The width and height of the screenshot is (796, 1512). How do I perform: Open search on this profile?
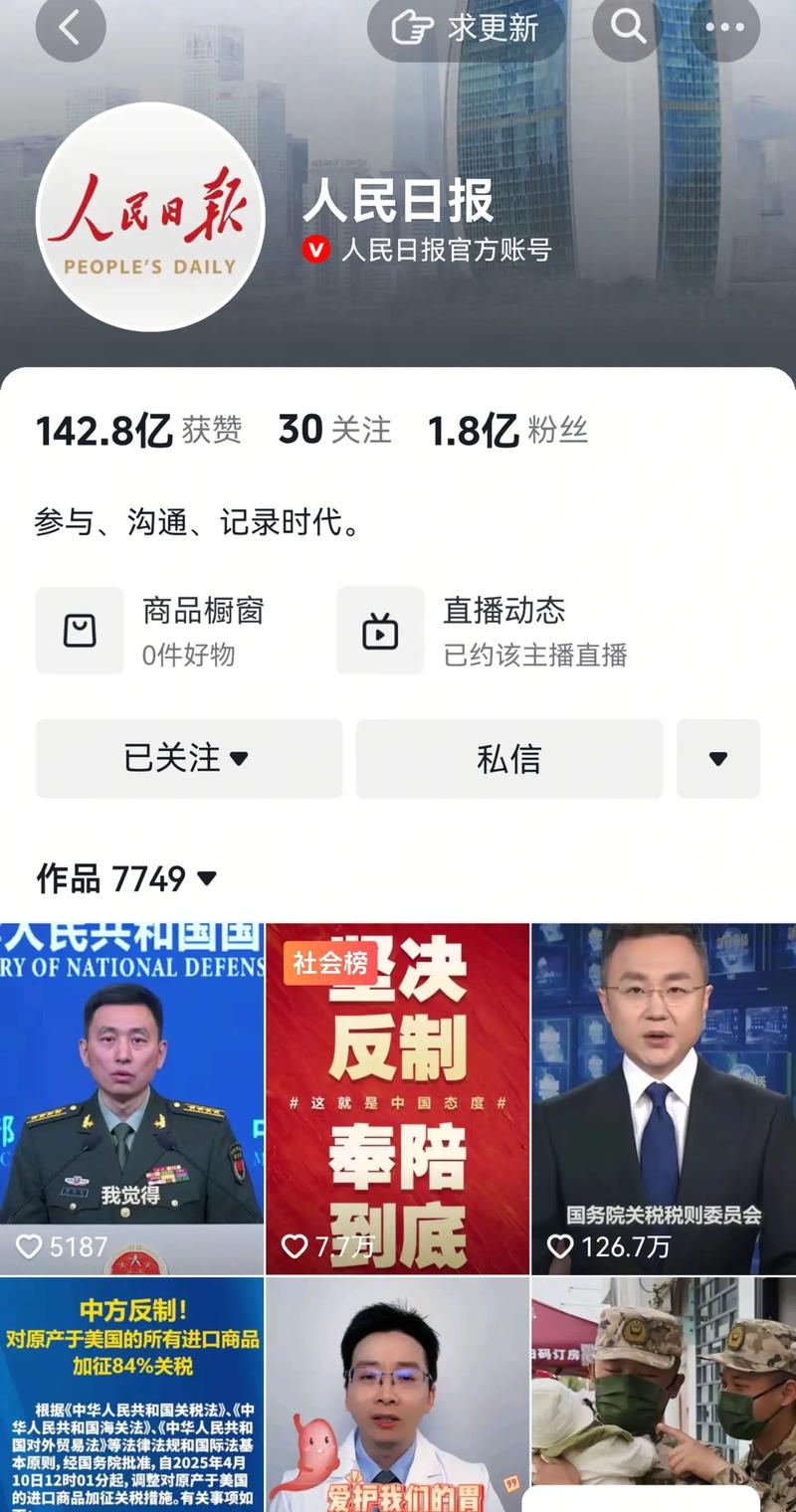point(629,28)
